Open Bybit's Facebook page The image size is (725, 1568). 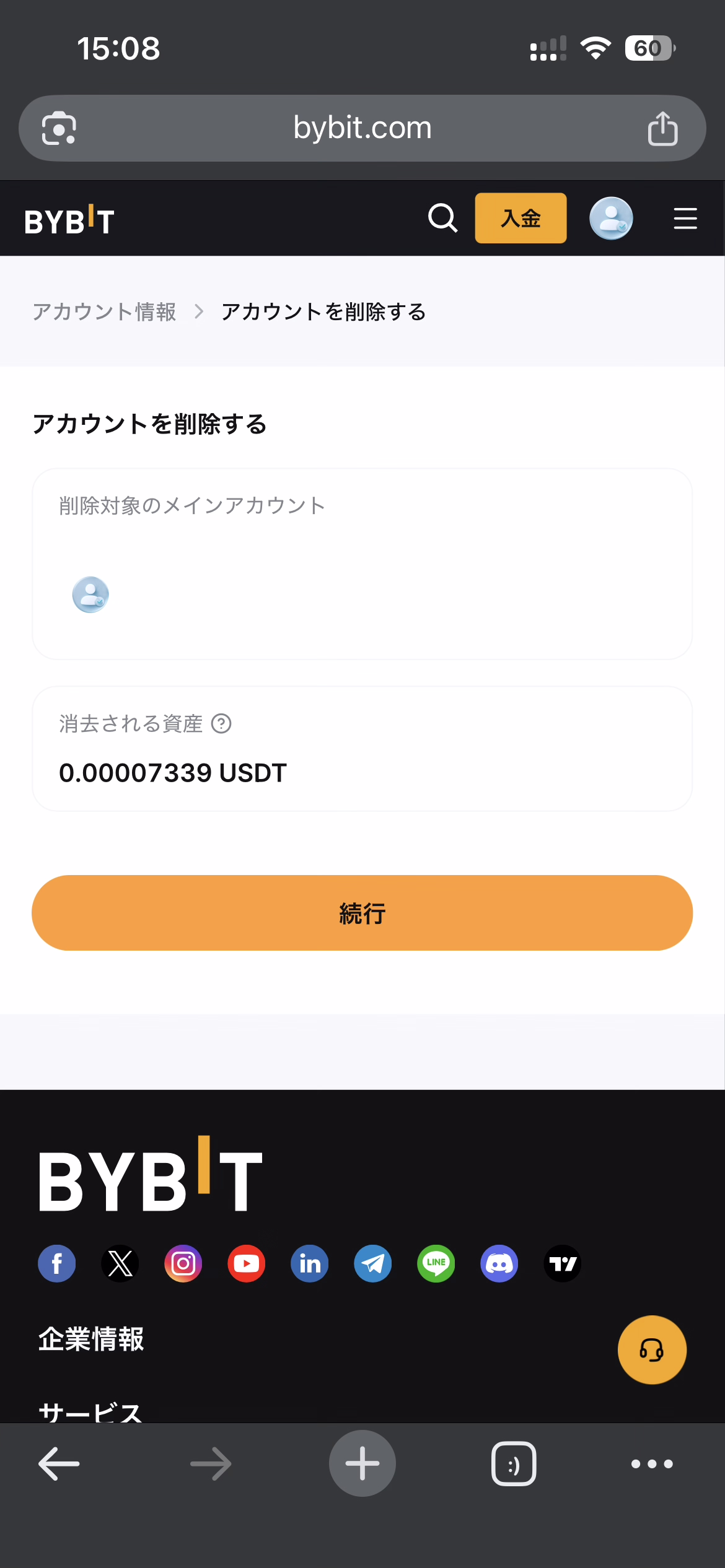click(x=57, y=1263)
